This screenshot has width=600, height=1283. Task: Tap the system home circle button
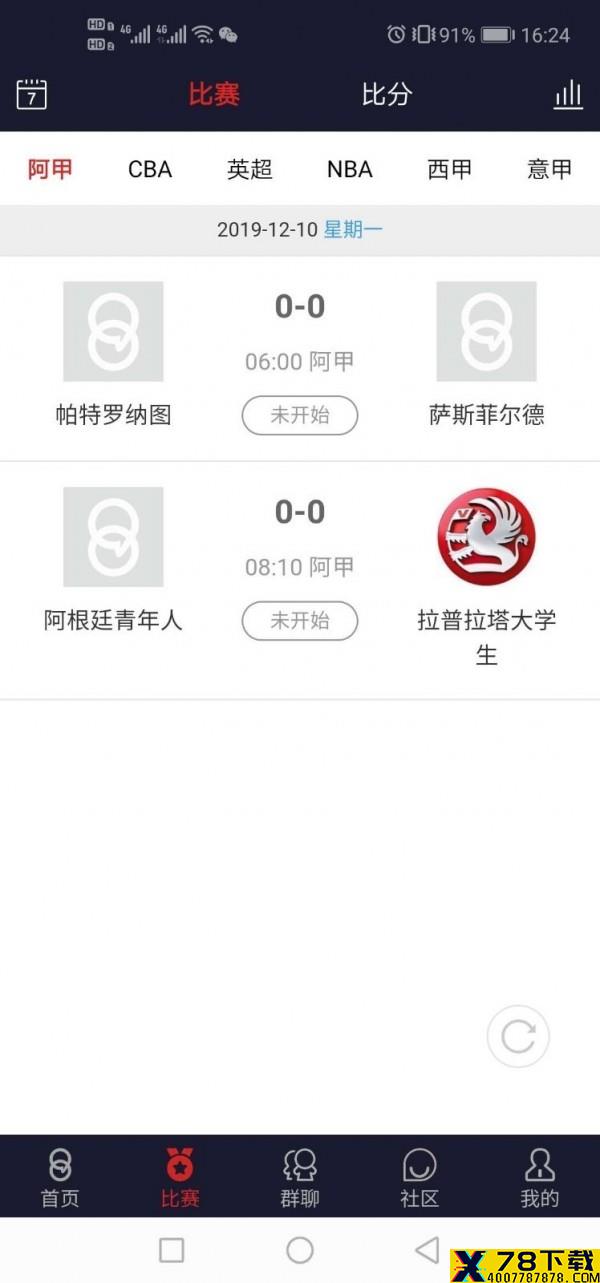point(300,1250)
